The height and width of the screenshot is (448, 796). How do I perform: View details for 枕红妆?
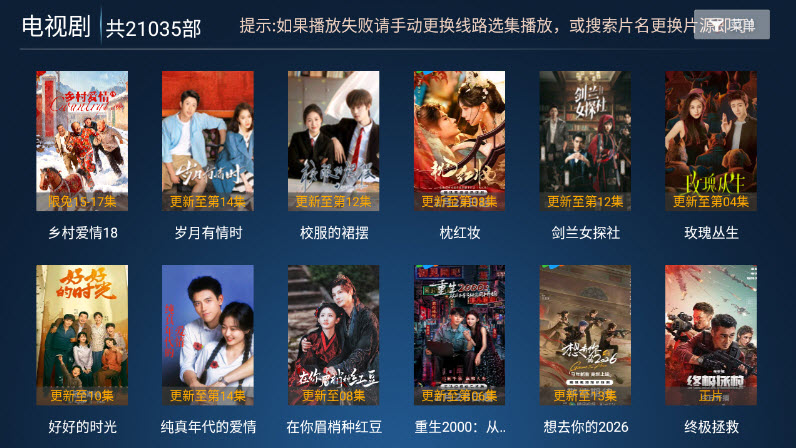tap(460, 141)
